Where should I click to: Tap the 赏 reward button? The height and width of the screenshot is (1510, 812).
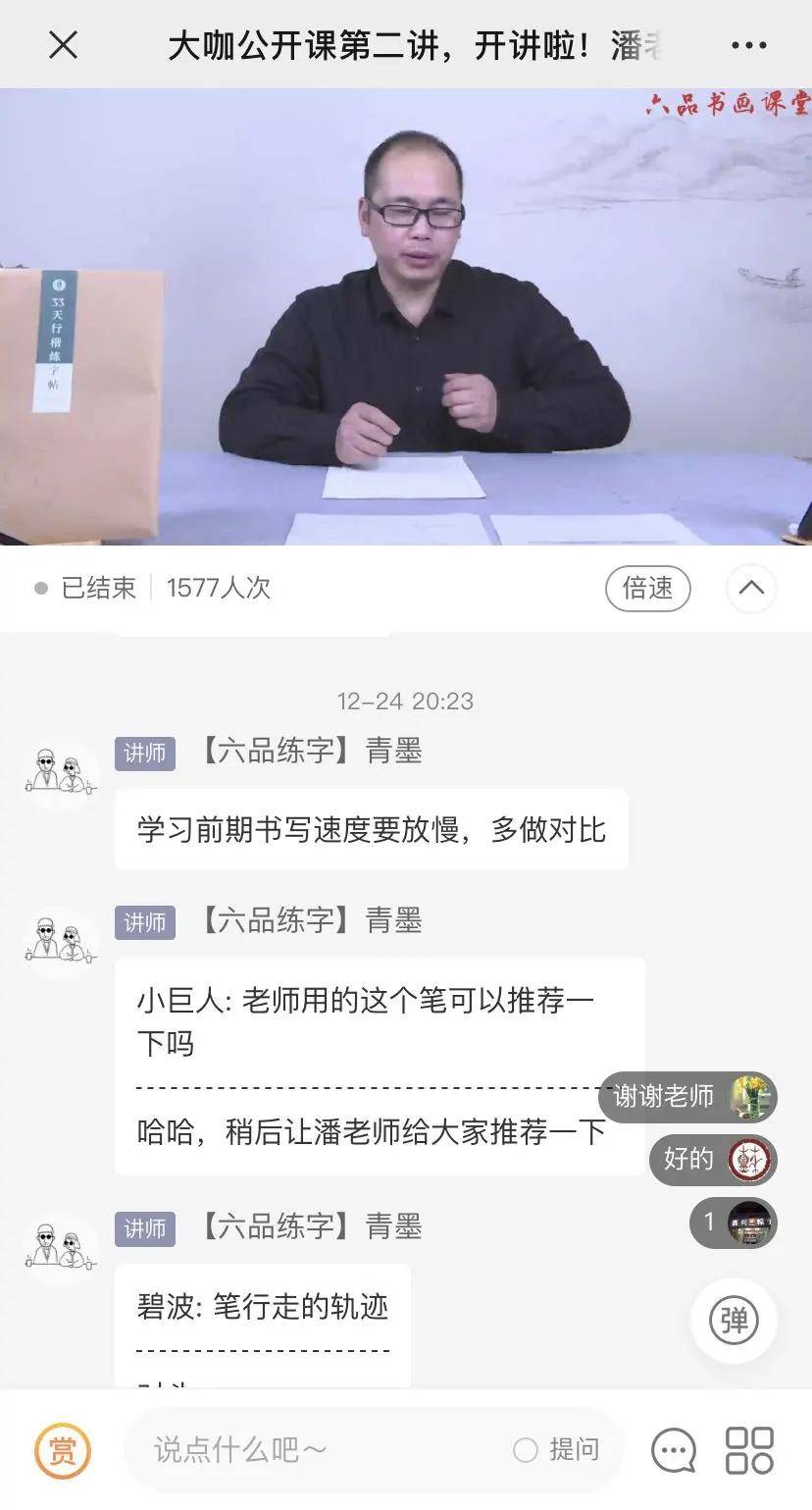(x=63, y=1449)
